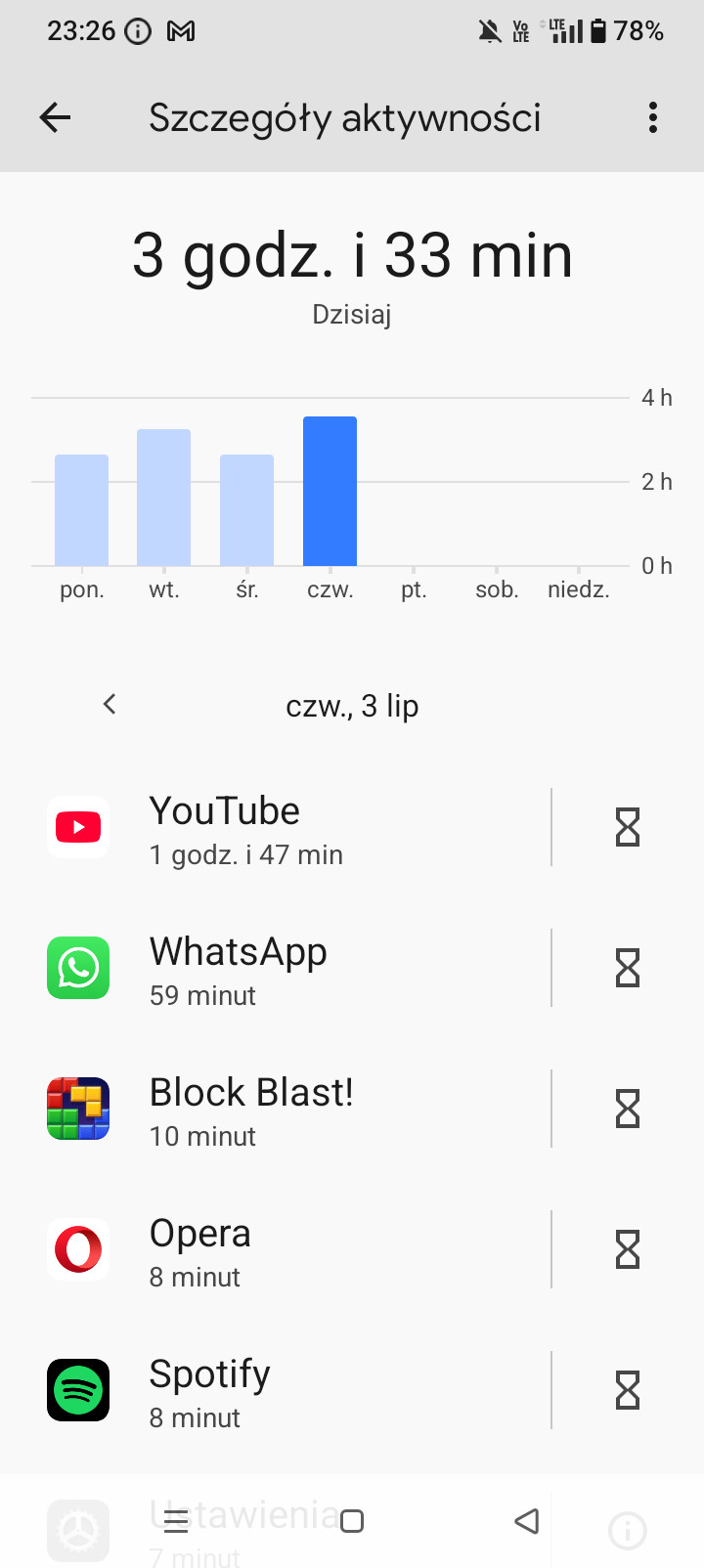Select the highlighted czw. bar
Image resolution: width=704 pixels, height=1568 pixels.
coord(330,491)
